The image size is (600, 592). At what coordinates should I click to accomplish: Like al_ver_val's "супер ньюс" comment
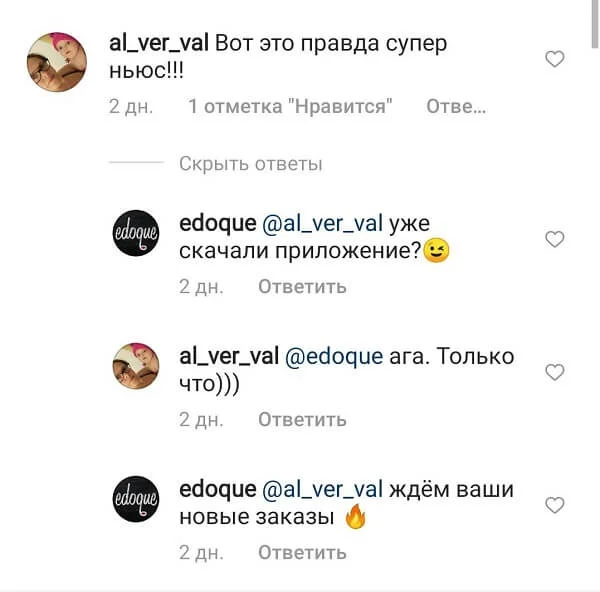tap(554, 60)
